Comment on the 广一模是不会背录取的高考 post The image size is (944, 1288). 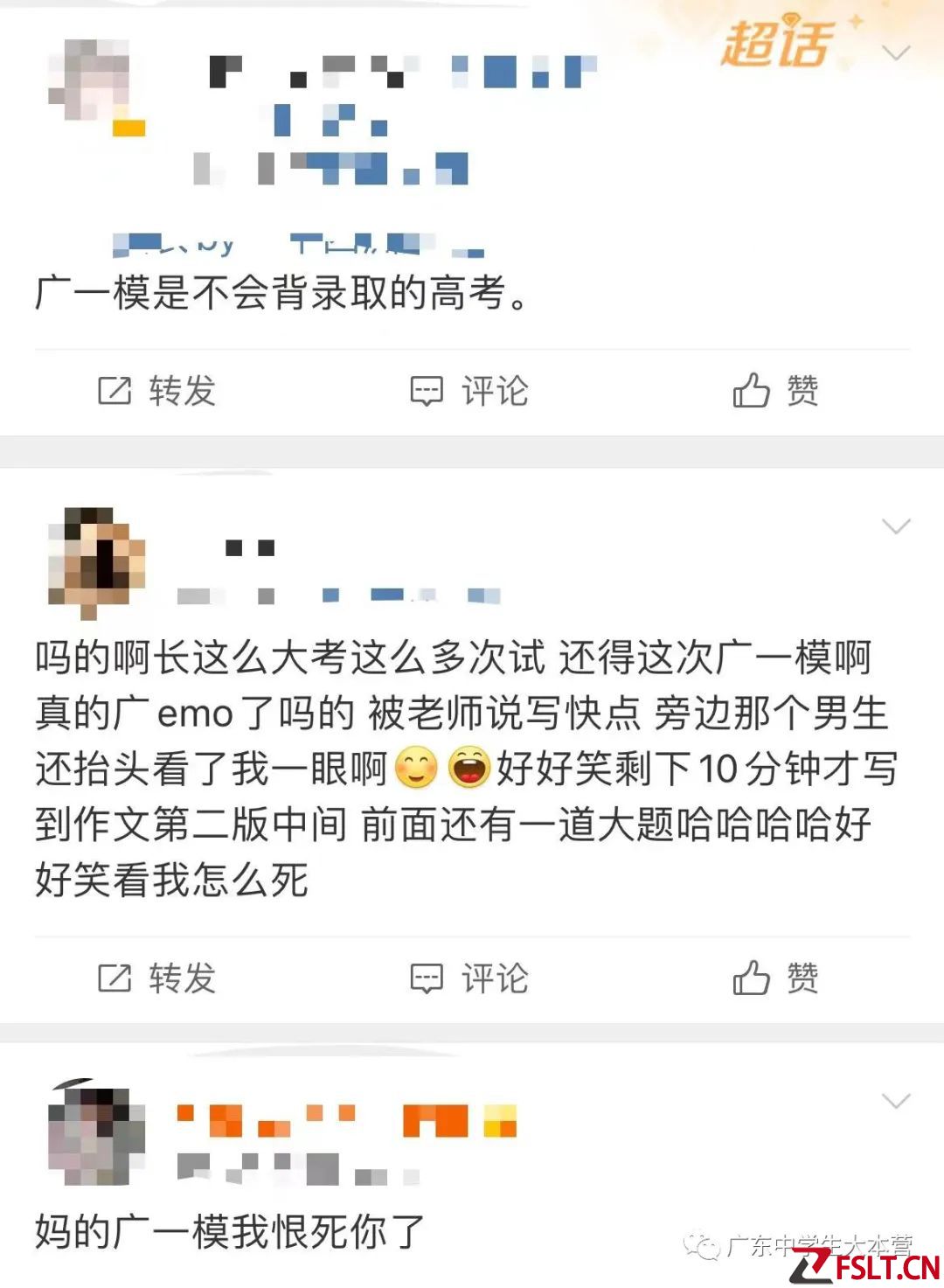[x=469, y=391]
